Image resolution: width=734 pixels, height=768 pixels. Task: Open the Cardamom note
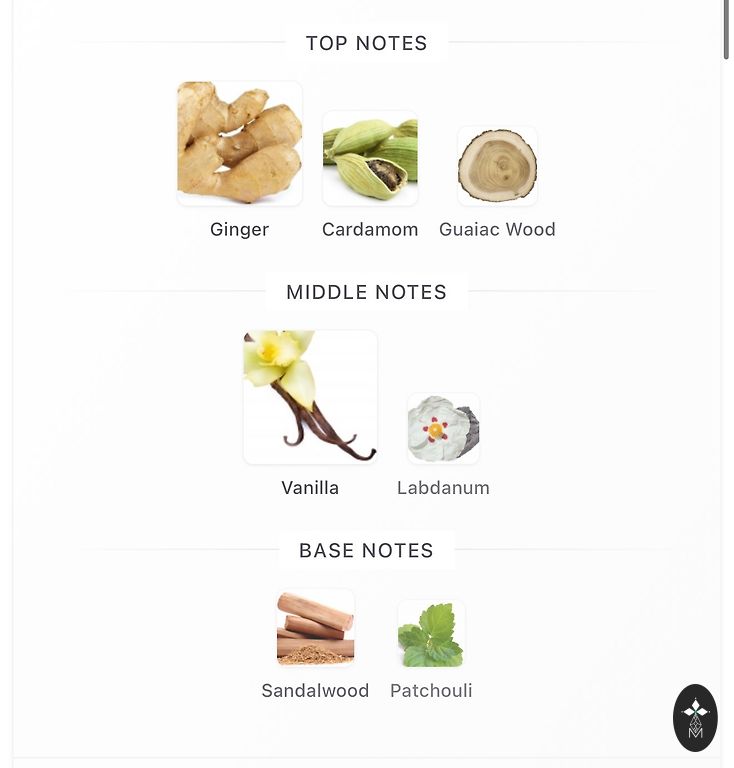(x=370, y=159)
